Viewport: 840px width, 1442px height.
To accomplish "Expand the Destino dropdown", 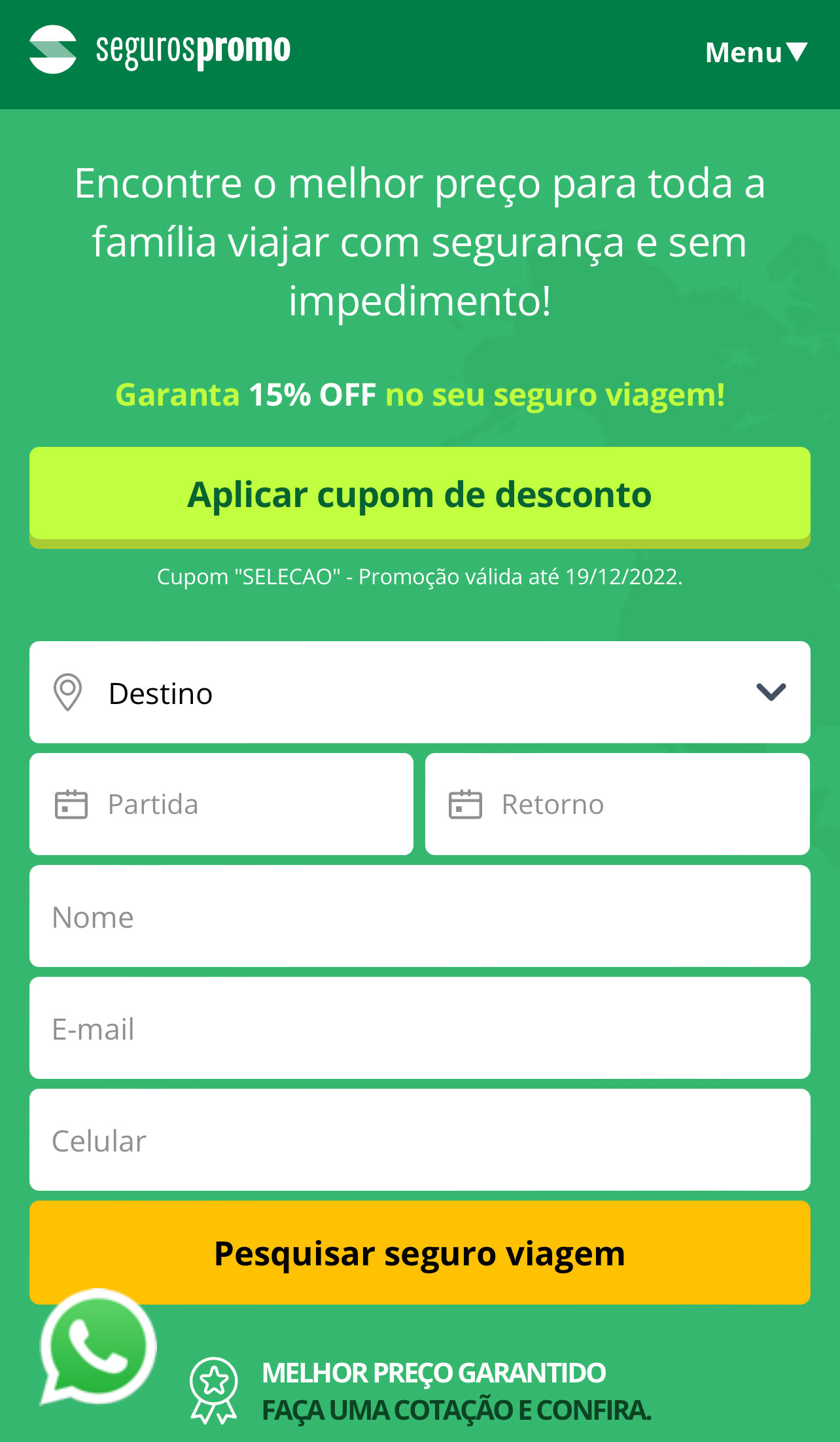I will 420,692.
